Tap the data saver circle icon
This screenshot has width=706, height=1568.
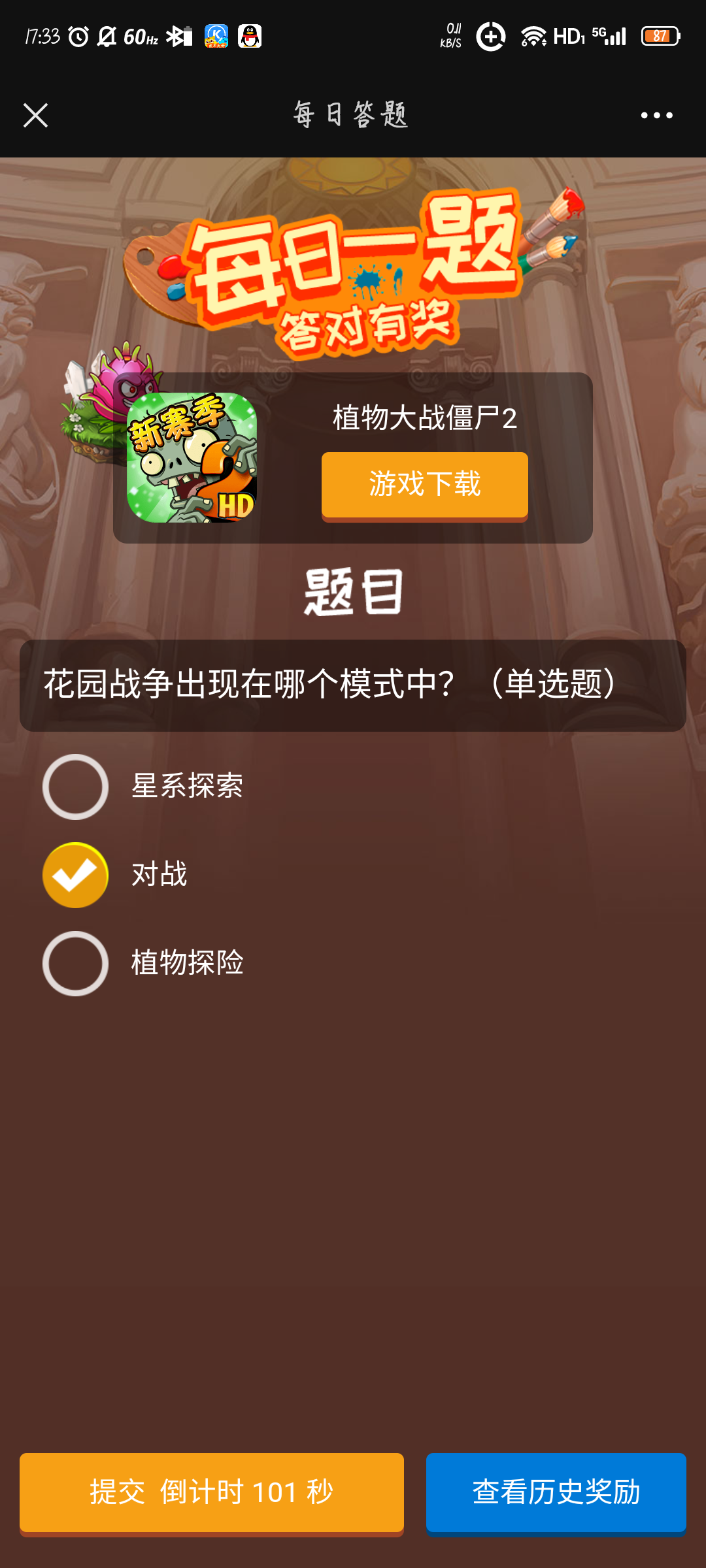490,36
